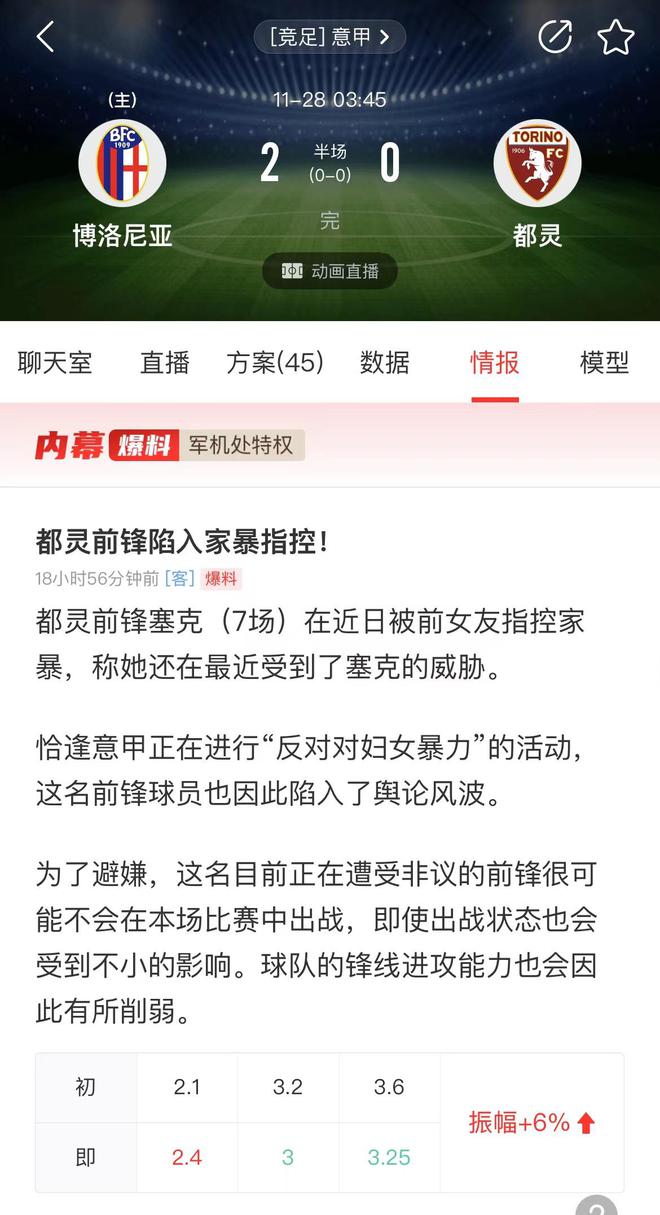This screenshot has height=1215, width=660.
Task: Switch to the 数据 tab
Action: (x=385, y=362)
